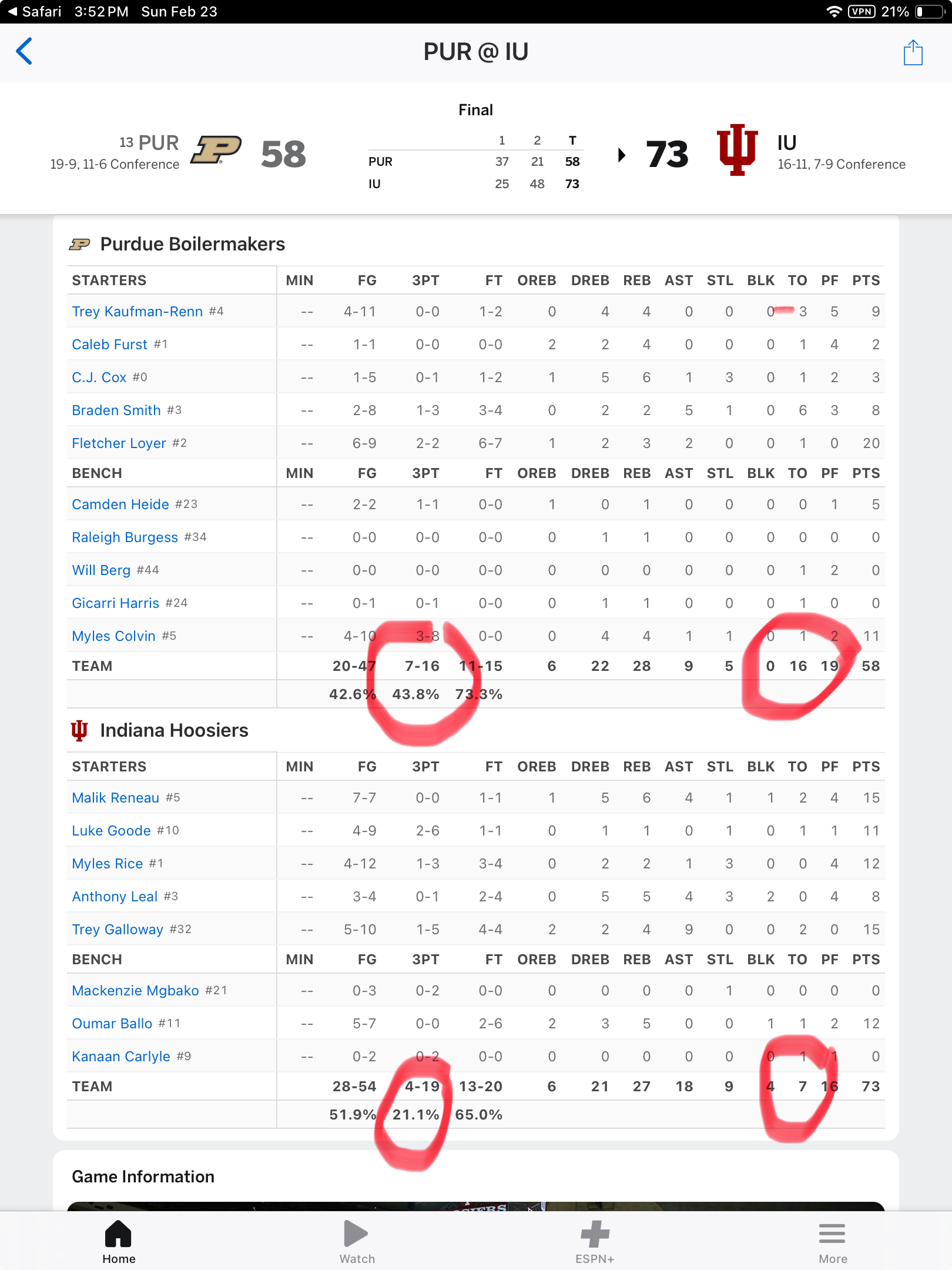Open Trey Kaufman-Renn's player page
Image resolution: width=952 pixels, height=1270 pixels.
tap(137, 312)
